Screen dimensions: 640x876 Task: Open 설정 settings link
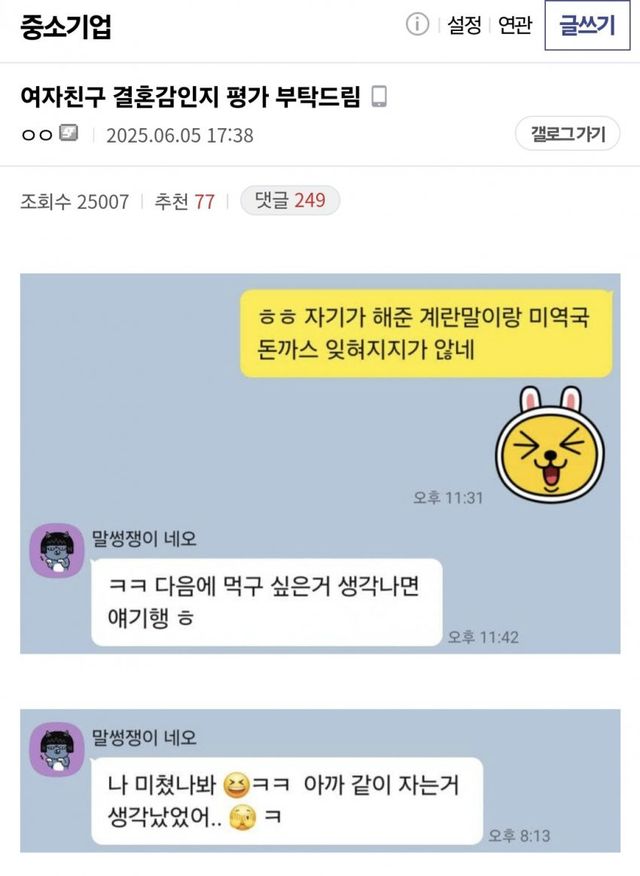[464, 26]
